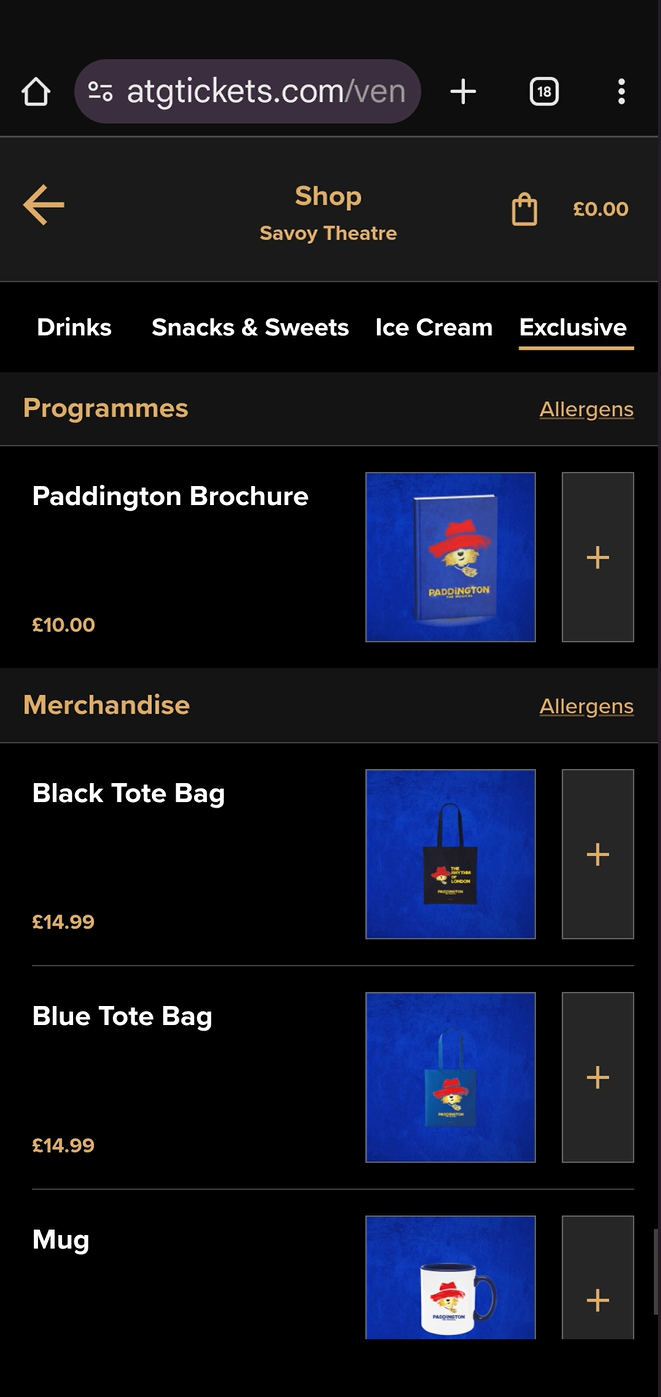View the Black Tote Bag image

coord(450,854)
